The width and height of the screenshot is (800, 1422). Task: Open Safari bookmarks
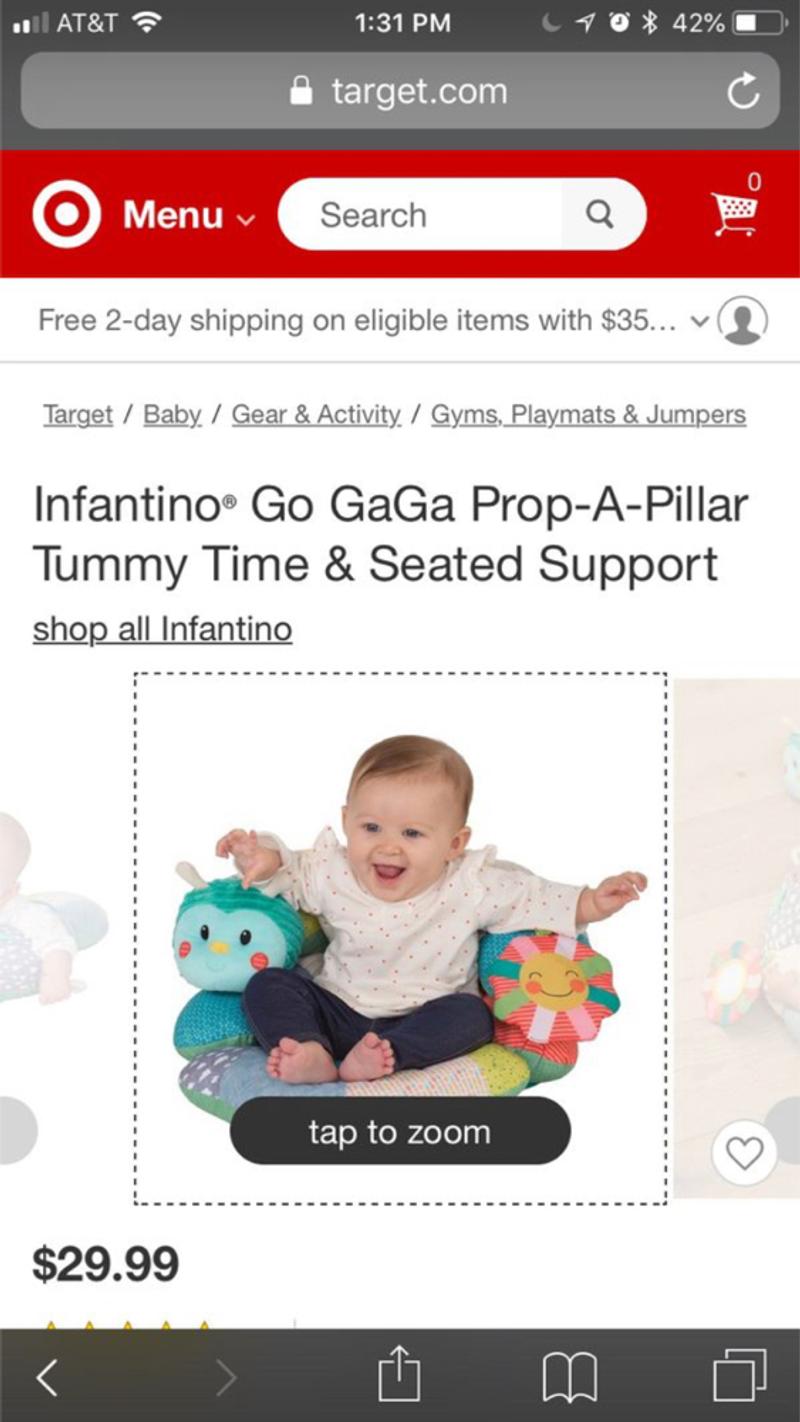(568, 1377)
